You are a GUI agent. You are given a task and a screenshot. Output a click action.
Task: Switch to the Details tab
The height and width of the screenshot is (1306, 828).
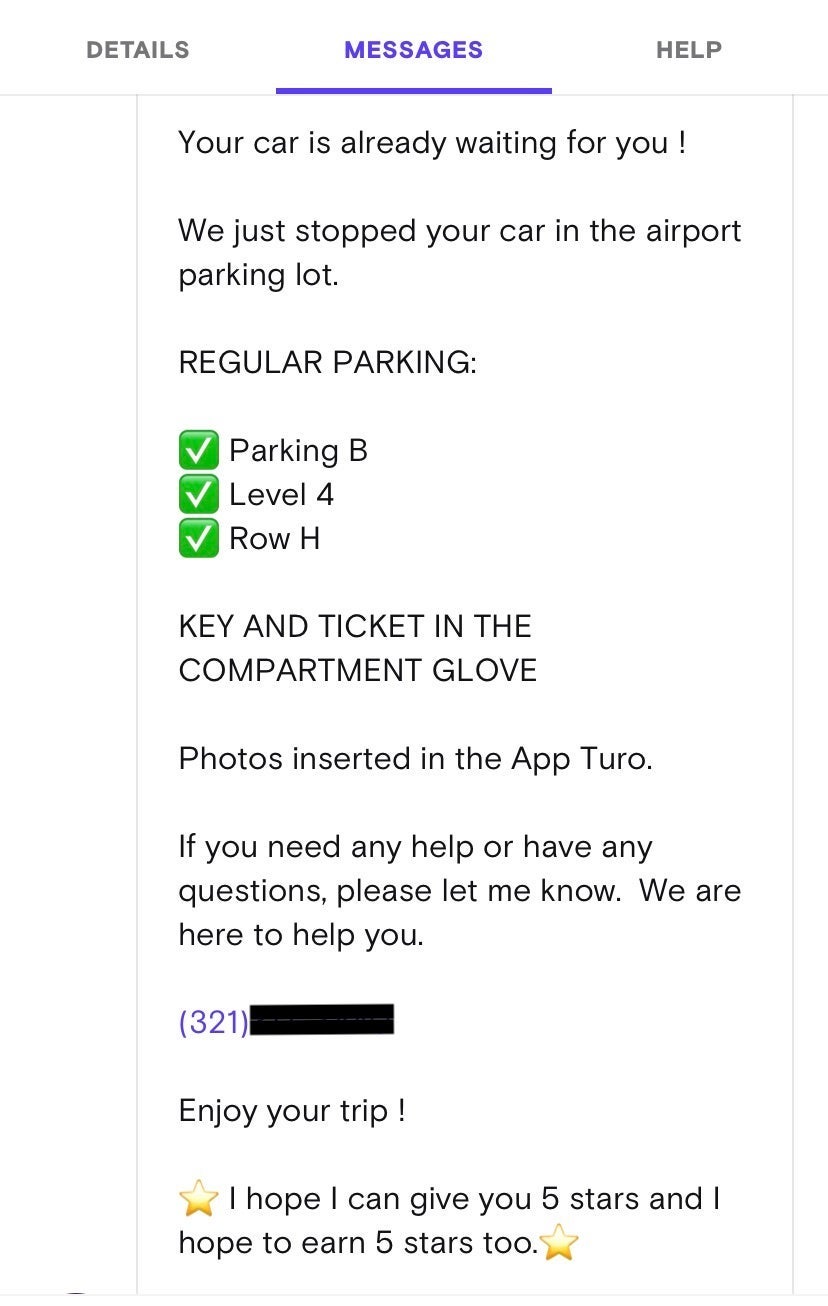click(138, 49)
